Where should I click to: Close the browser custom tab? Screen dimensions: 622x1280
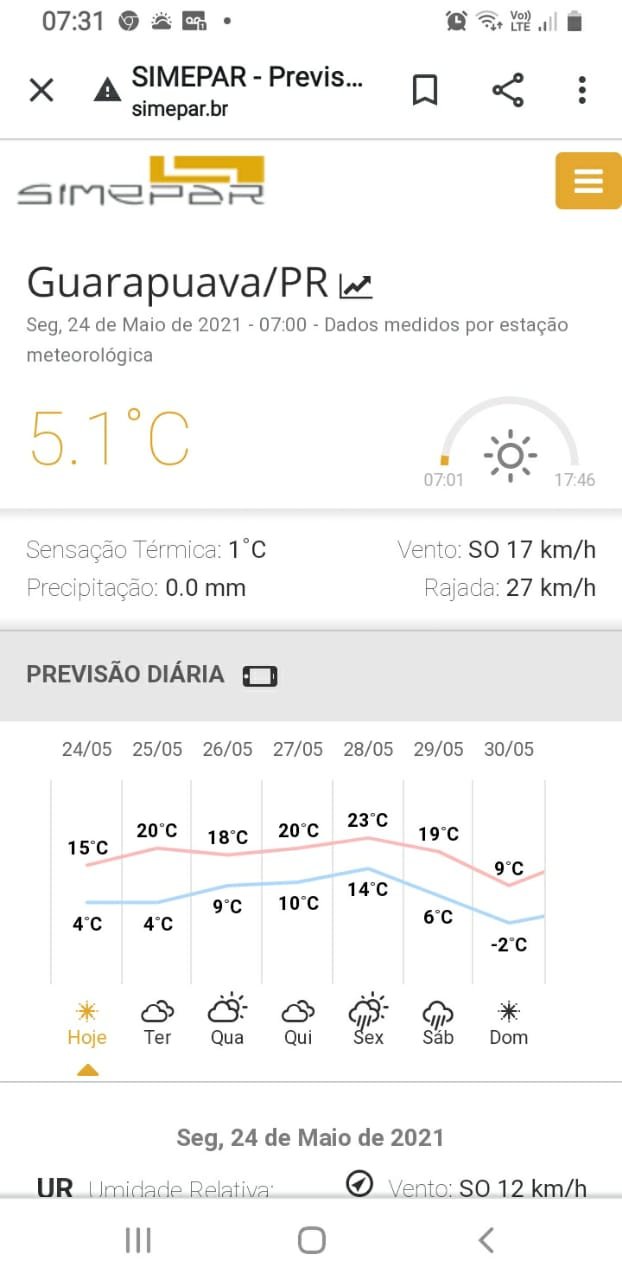click(41, 91)
